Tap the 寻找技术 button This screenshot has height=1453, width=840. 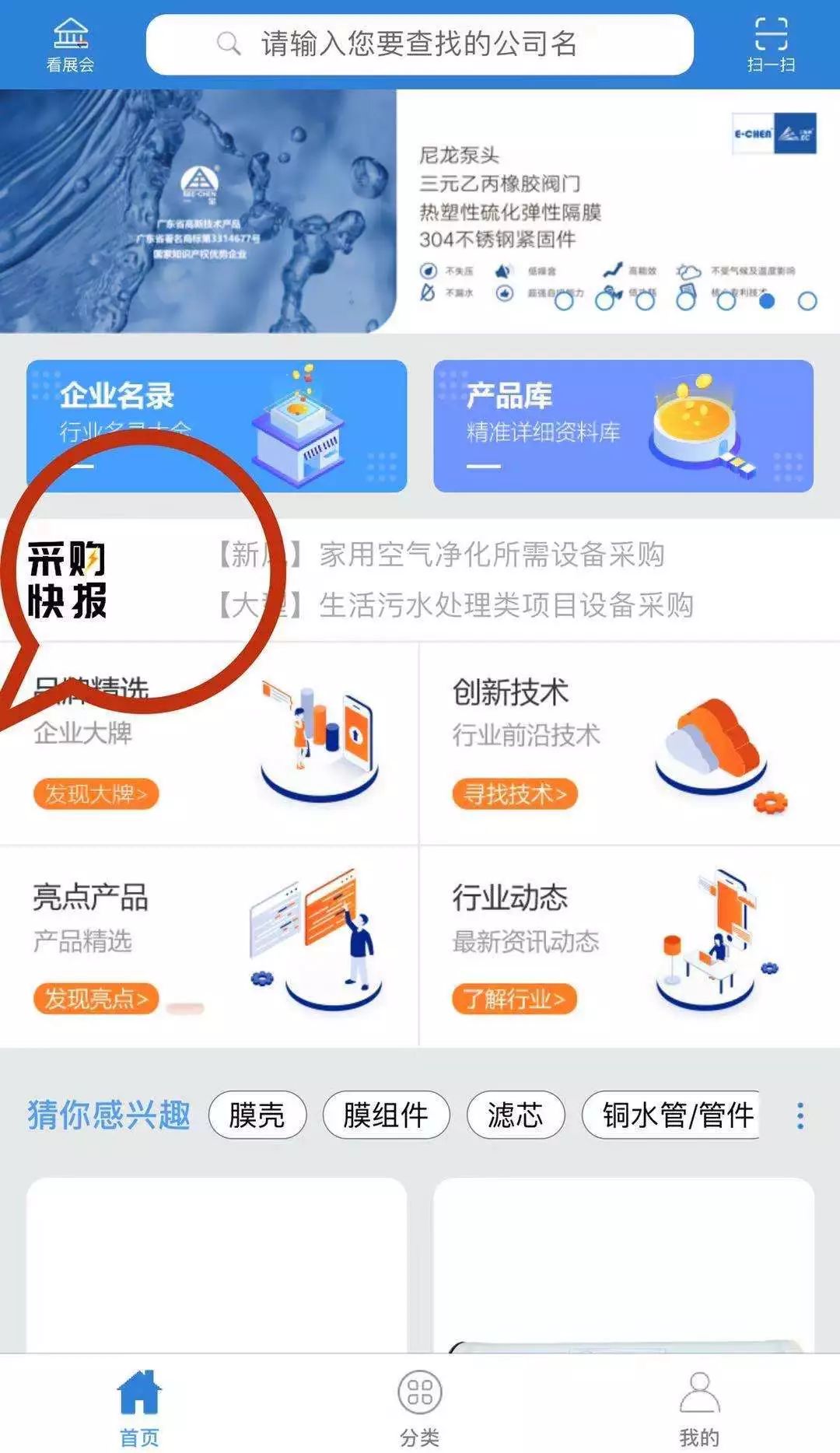point(515,793)
